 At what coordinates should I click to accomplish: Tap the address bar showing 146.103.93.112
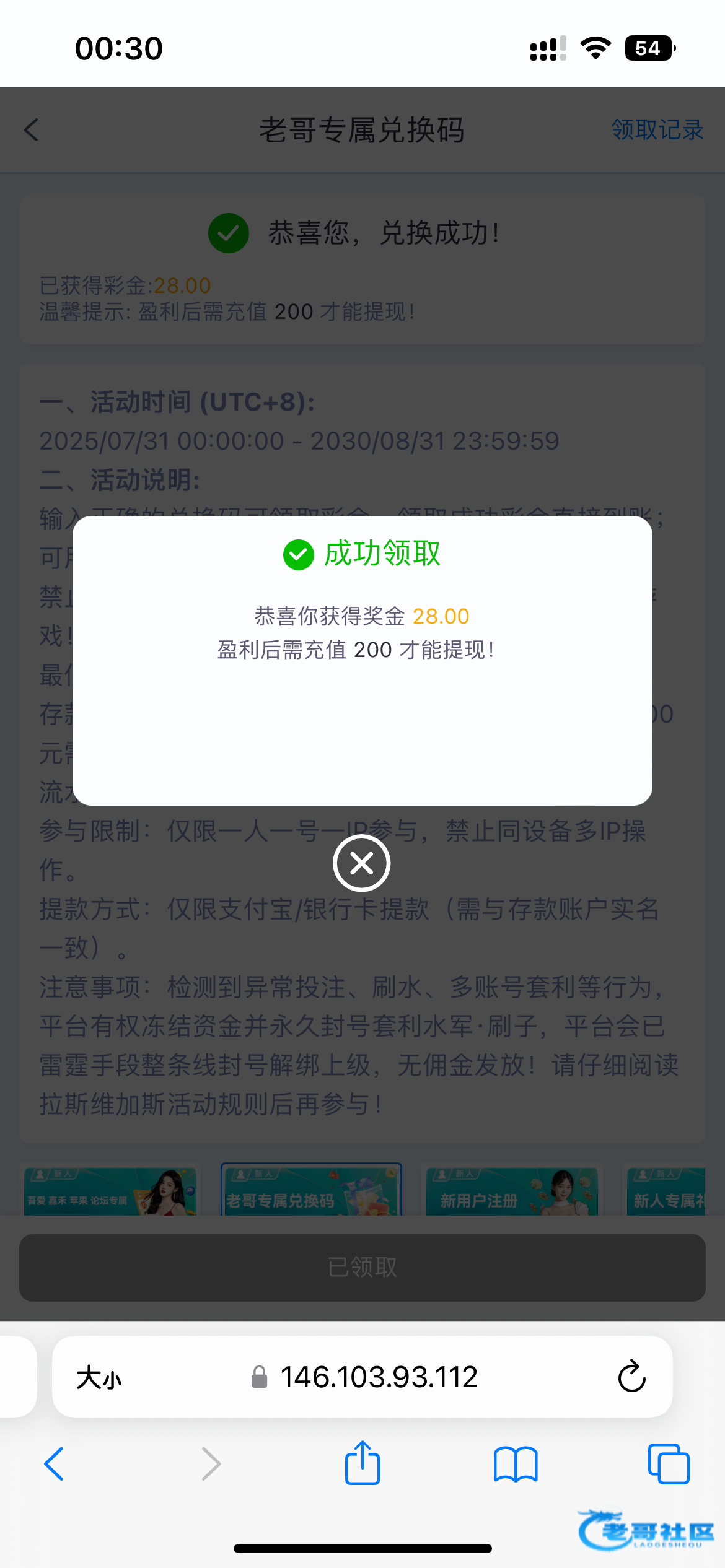(378, 1377)
